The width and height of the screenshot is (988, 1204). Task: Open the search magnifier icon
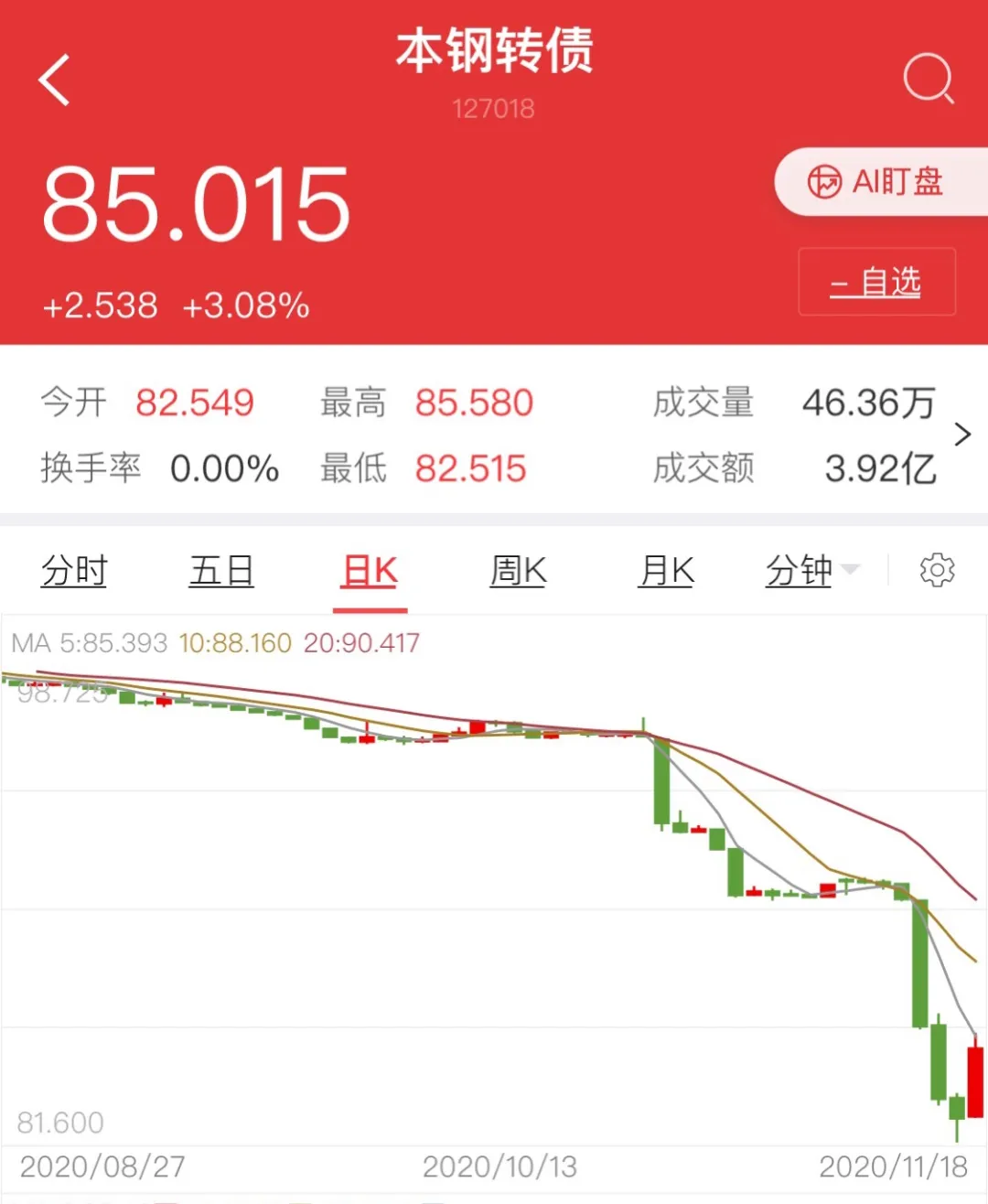[x=928, y=79]
